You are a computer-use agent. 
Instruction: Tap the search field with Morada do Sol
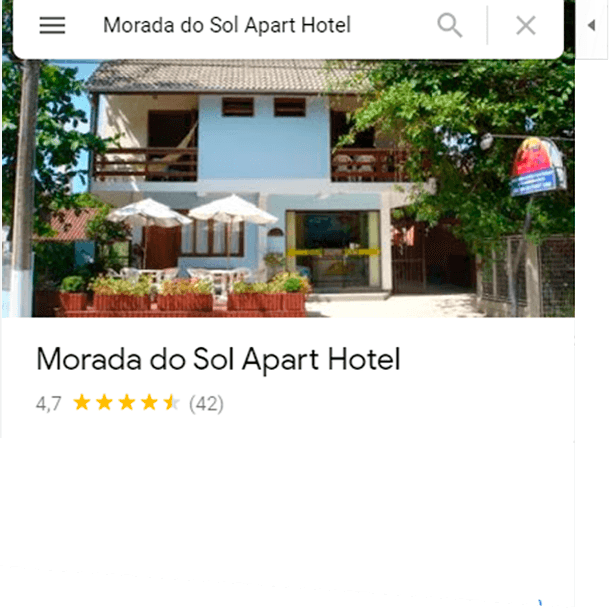coord(227,26)
